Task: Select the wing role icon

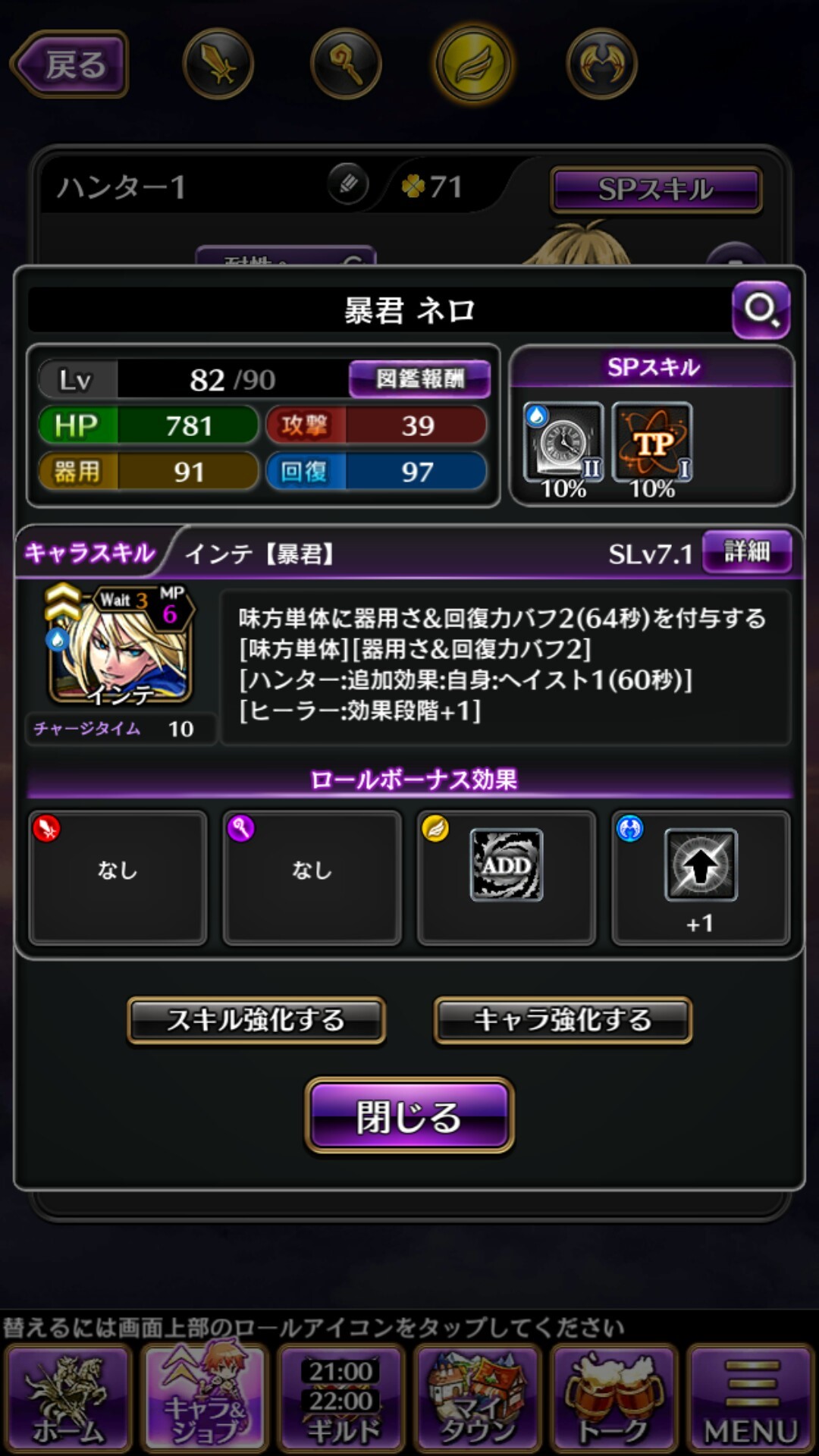Action: pyautogui.click(x=474, y=64)
